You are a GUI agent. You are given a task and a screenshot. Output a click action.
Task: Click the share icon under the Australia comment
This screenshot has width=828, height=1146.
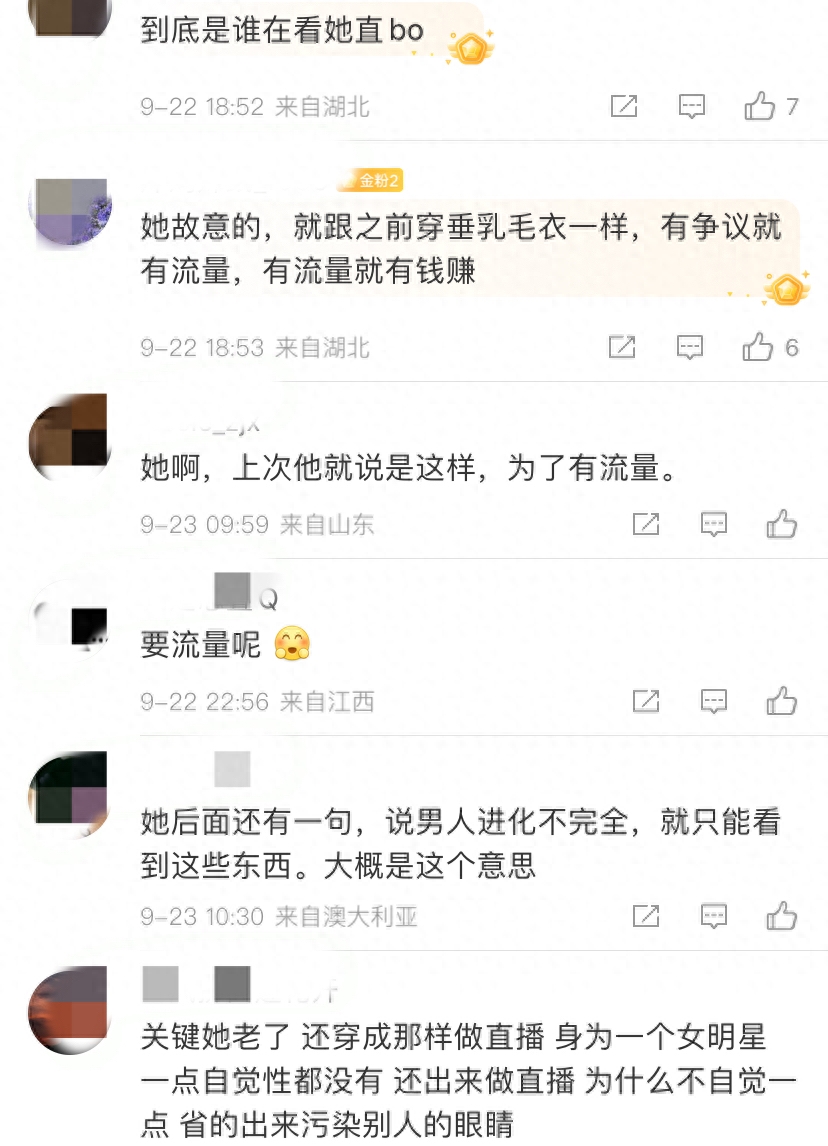point(644,914)
